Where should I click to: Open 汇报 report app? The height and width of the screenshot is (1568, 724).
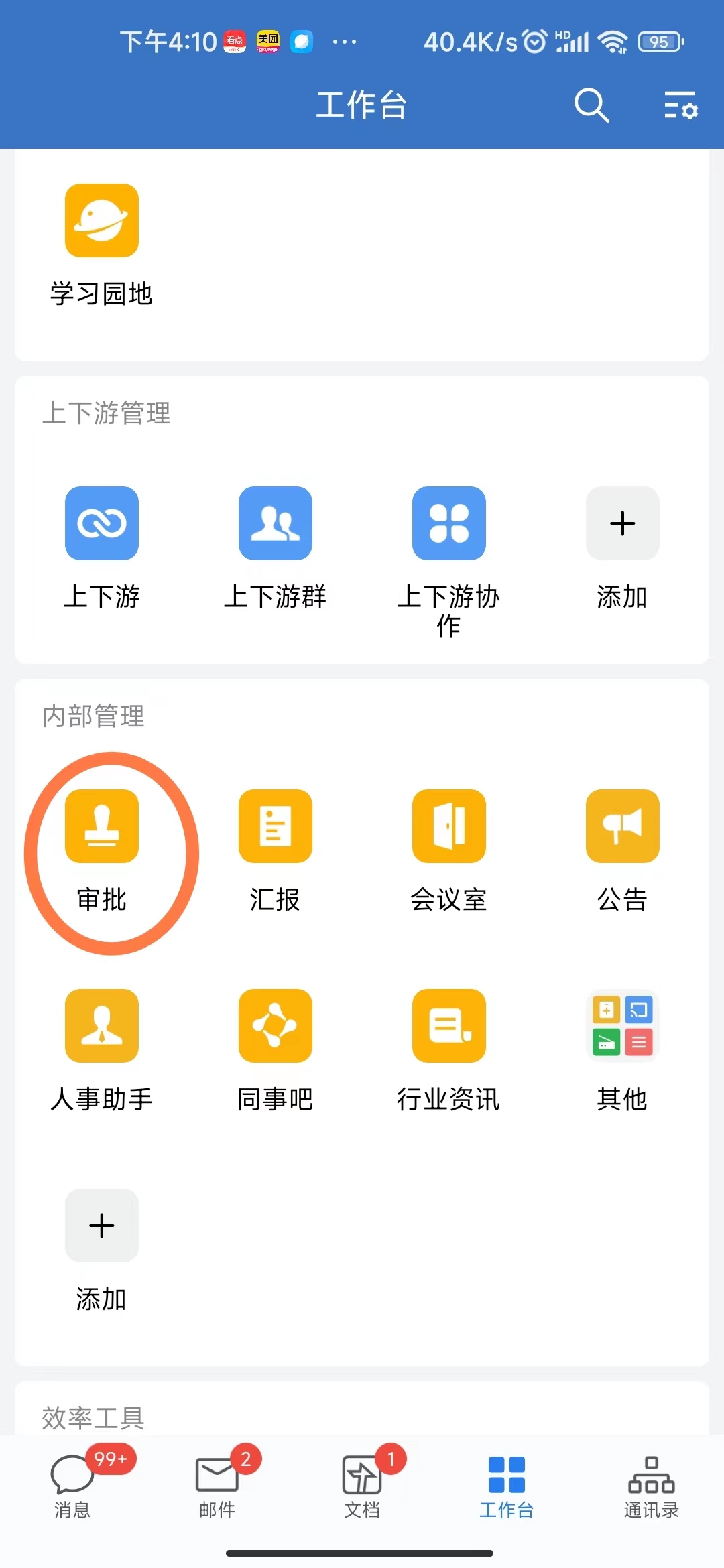[x=276, y=826]
